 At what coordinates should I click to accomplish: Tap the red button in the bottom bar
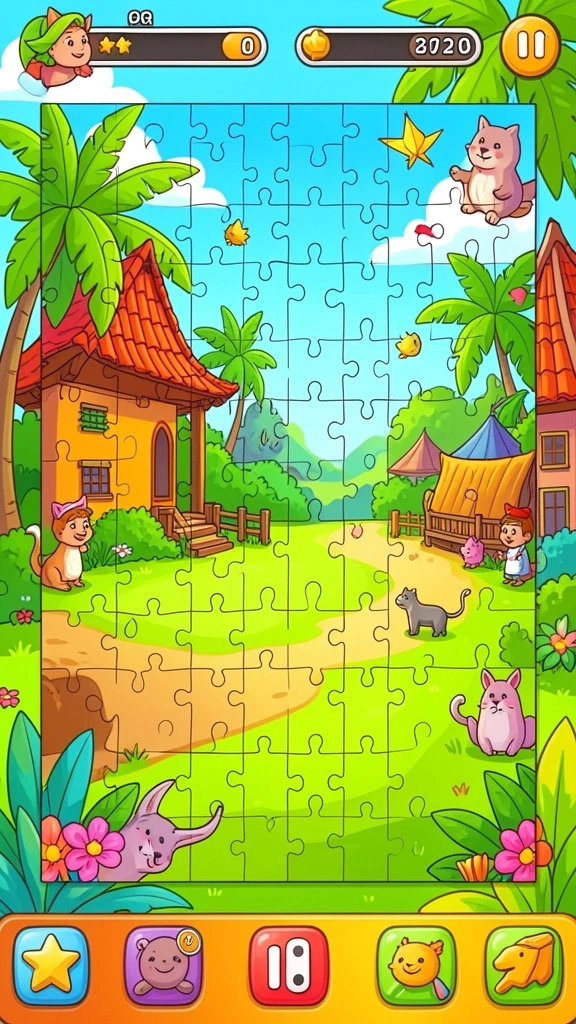tap(289, 965)
